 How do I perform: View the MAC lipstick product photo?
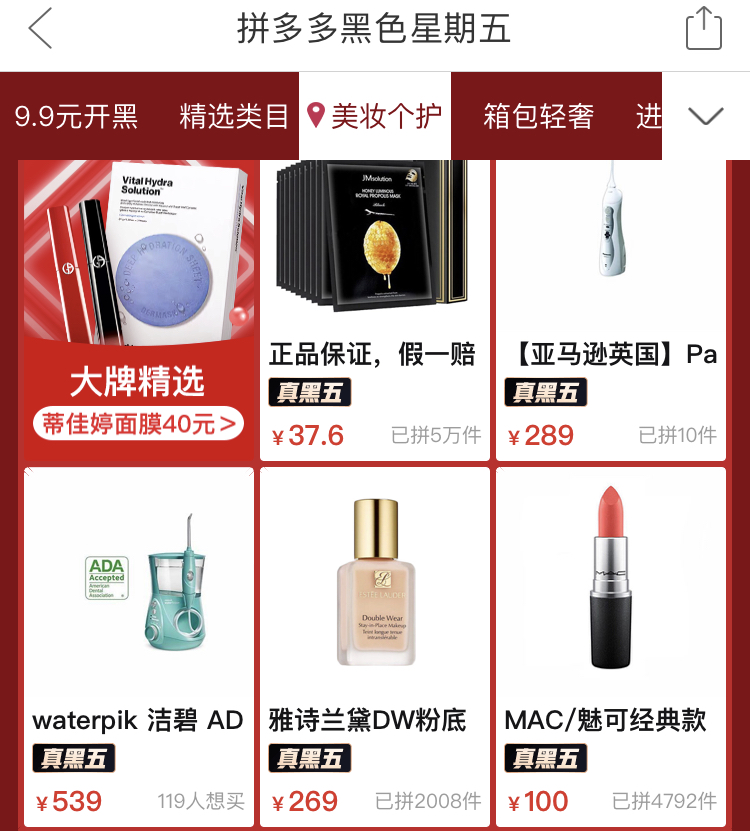(x=610, y=580)
